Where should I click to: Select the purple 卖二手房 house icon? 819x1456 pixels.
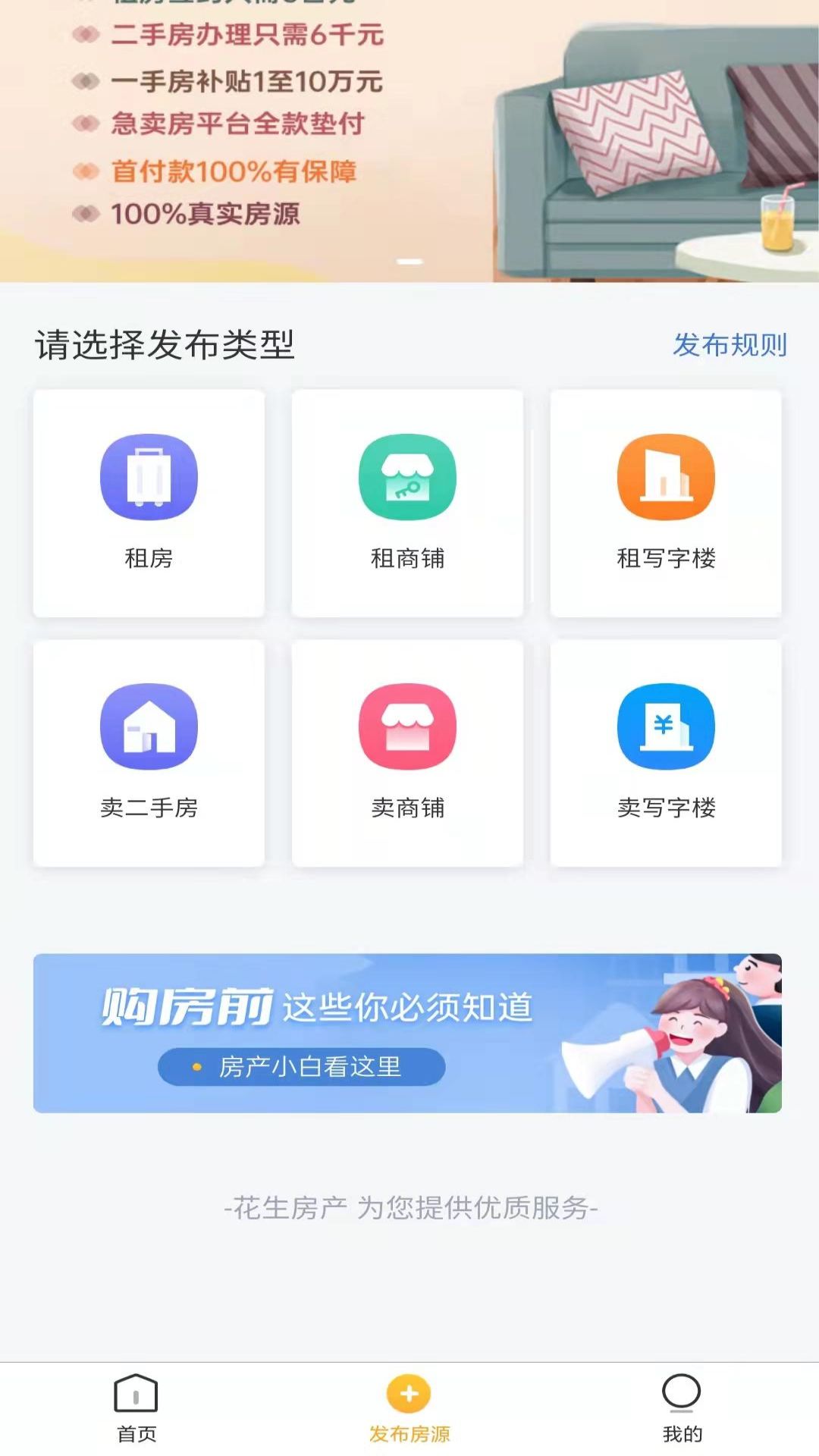tap(149, 726)
